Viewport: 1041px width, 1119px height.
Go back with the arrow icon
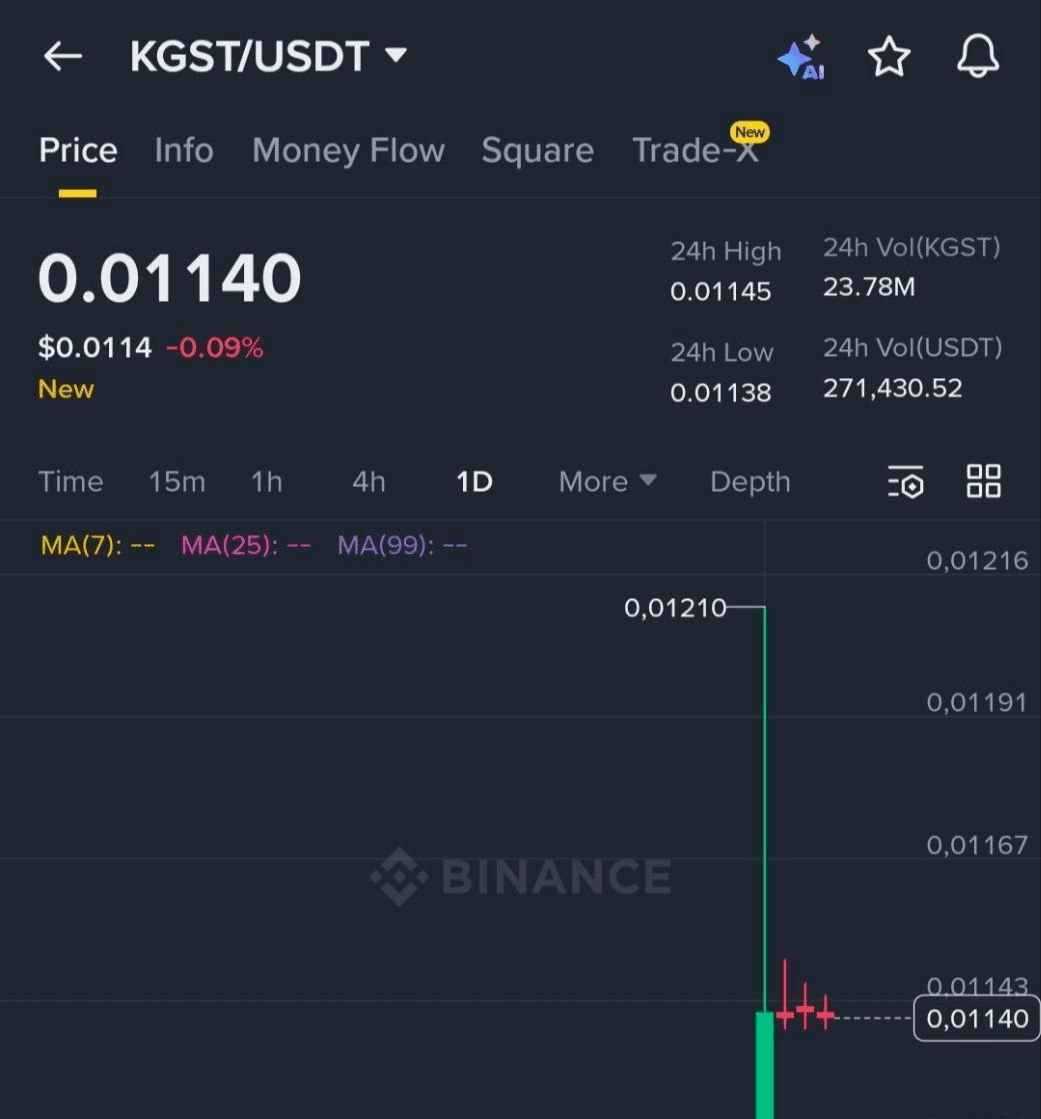point(62,57)
